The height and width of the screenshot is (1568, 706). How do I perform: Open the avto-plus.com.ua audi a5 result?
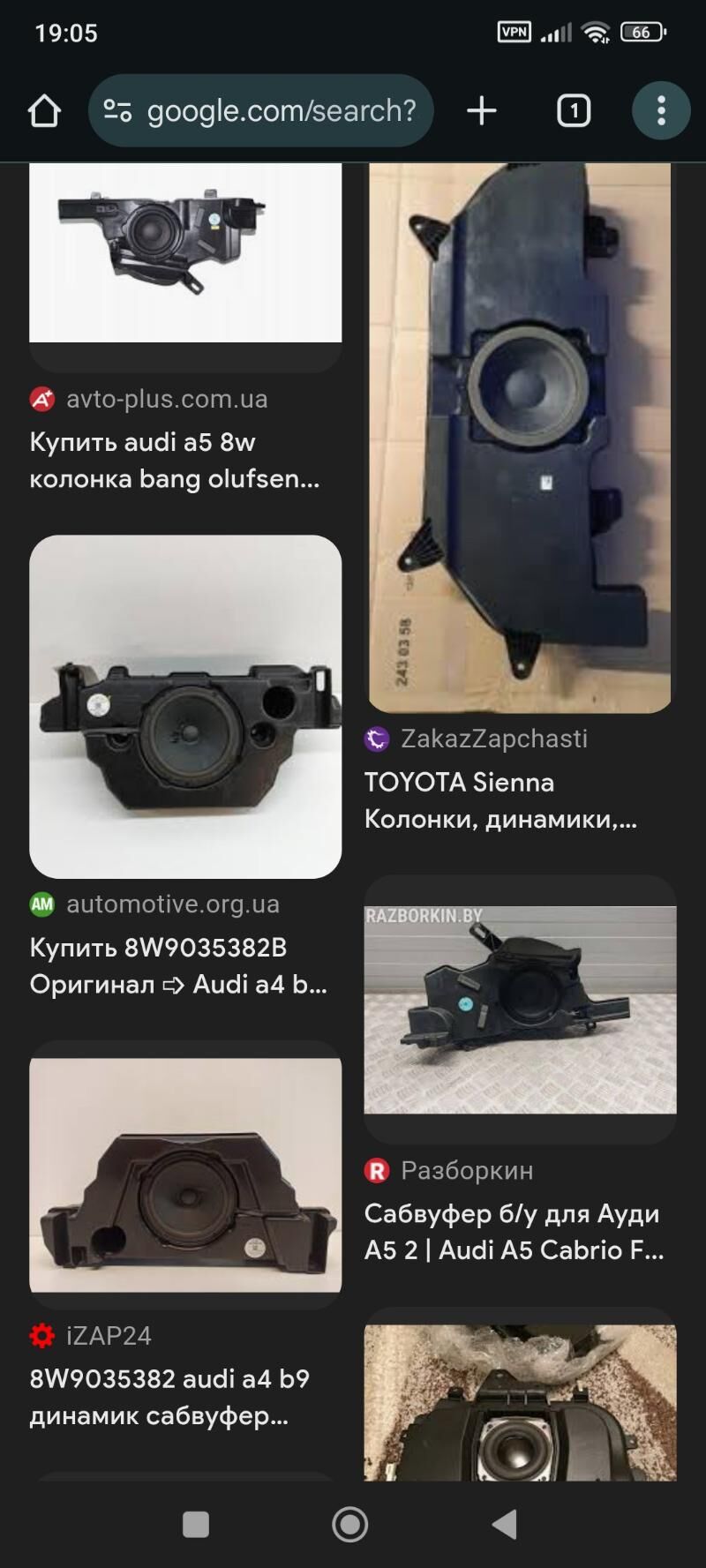click(174, 460)
